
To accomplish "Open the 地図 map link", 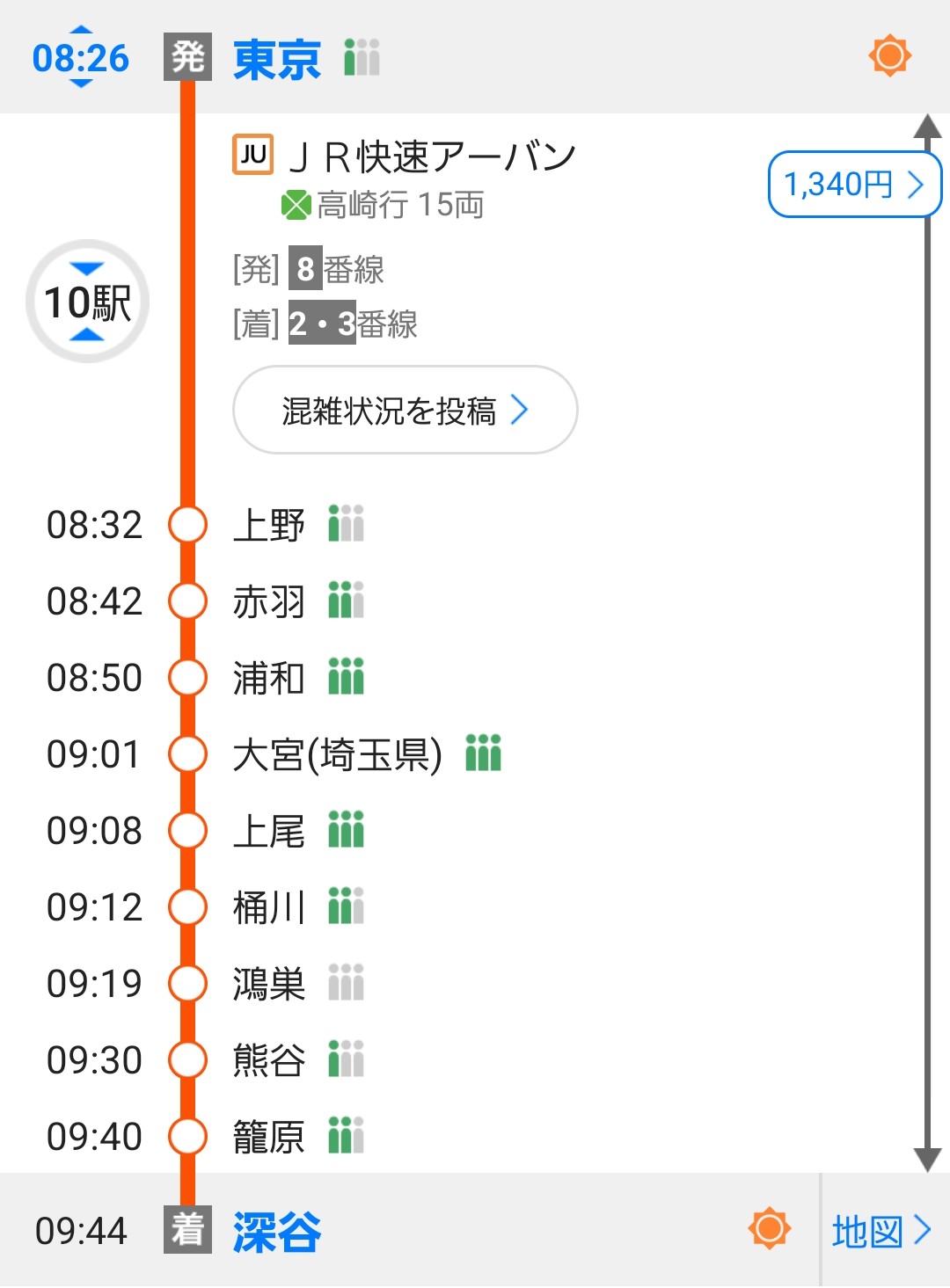I will coord(881,1231).
